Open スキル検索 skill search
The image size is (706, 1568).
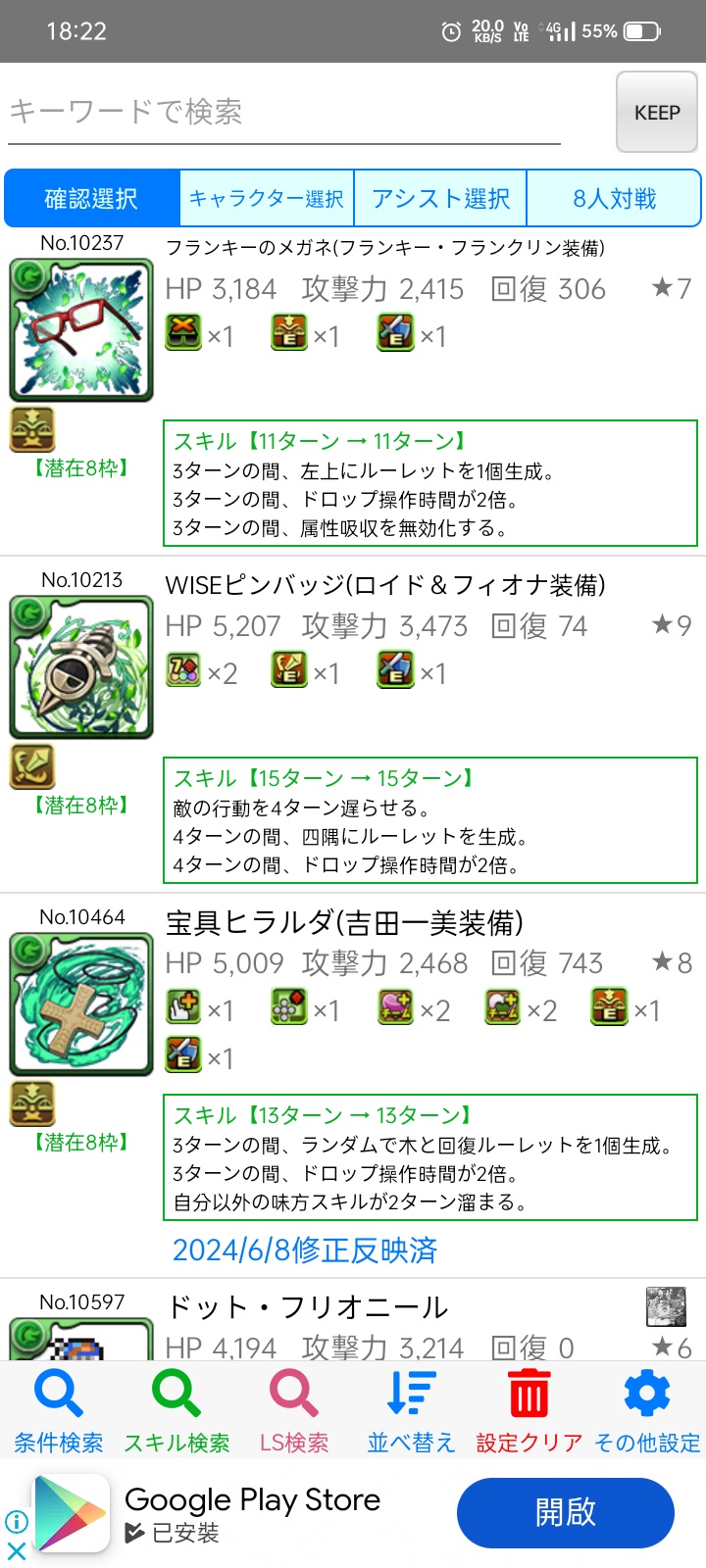176,1411
